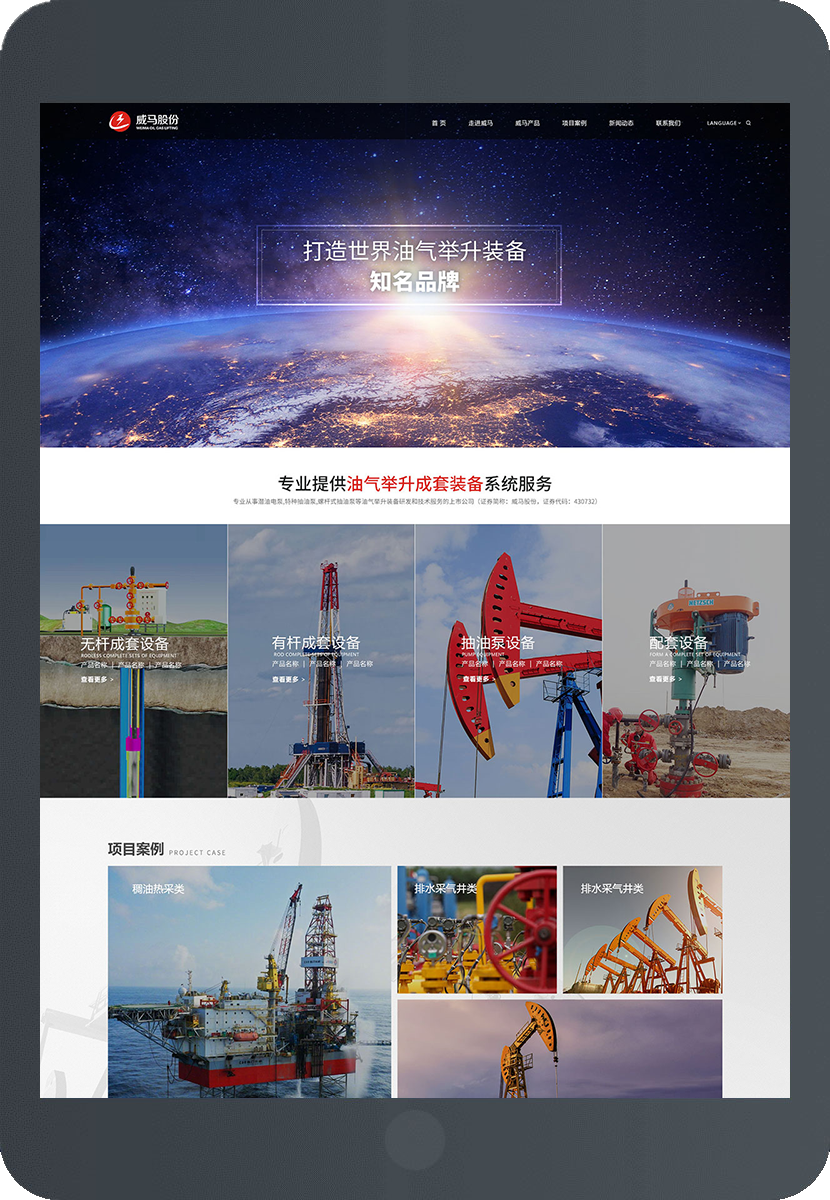Open the 走进威马 menu item

(x=480, y=123)
